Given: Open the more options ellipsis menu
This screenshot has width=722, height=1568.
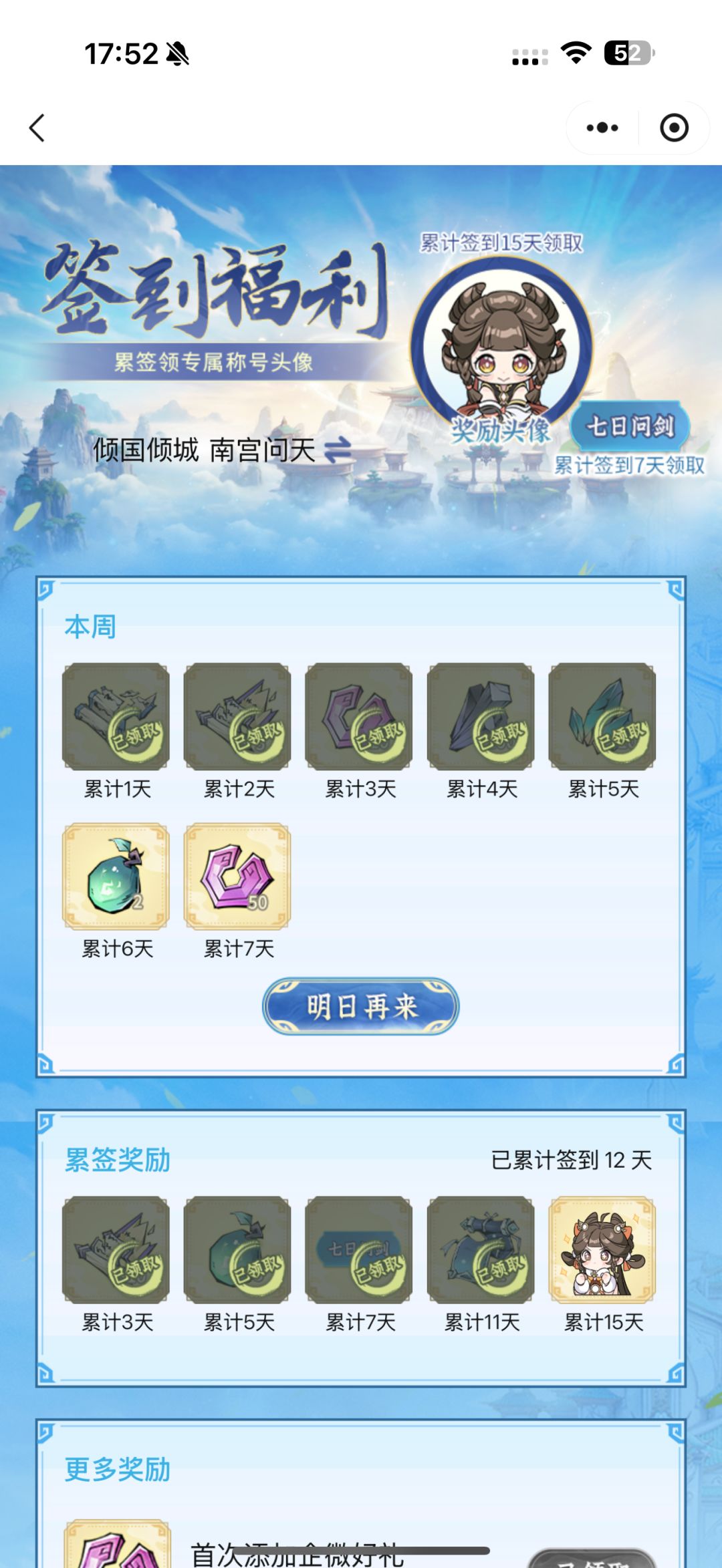Looking at the screenshot, I should [x=602, y=126].
